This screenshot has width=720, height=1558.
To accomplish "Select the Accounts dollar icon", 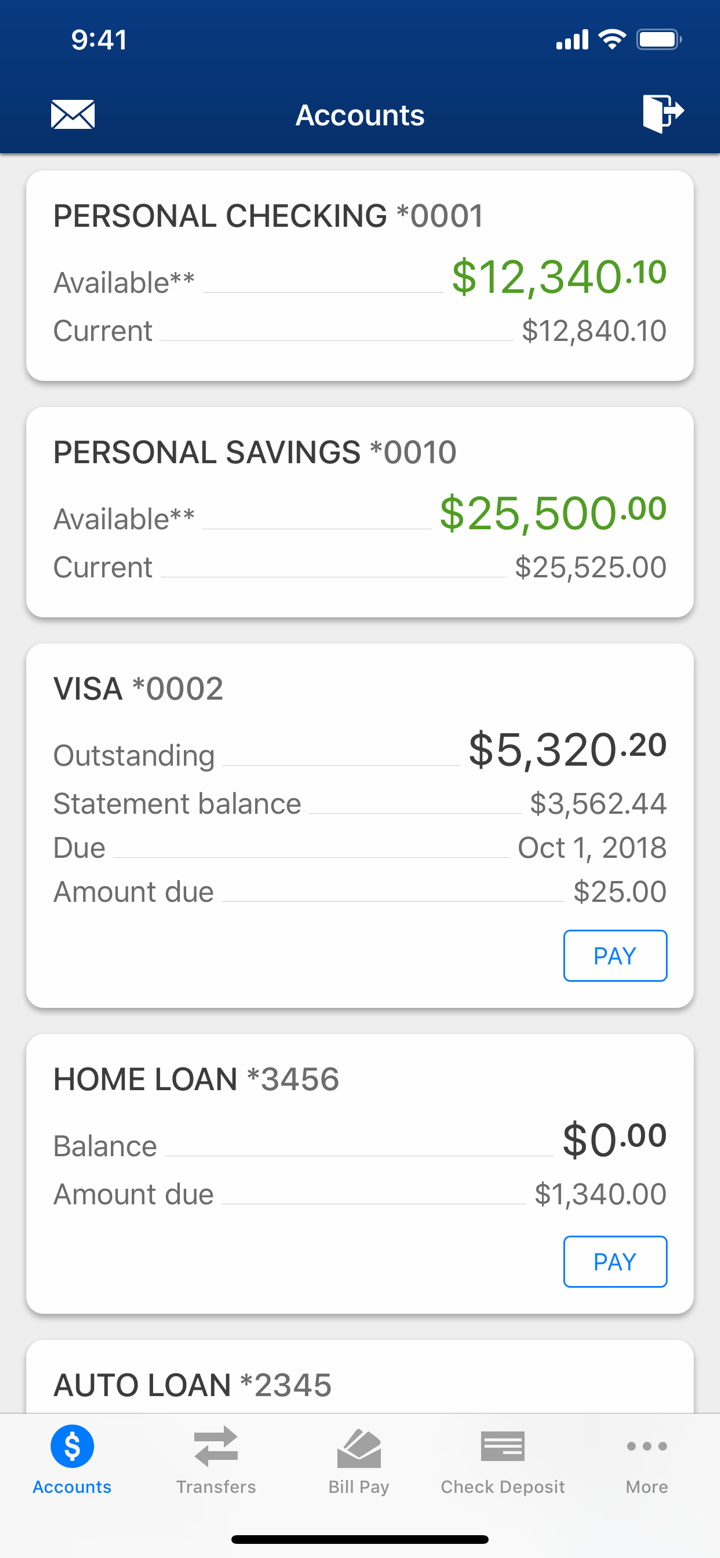I will coord(71,1446).
